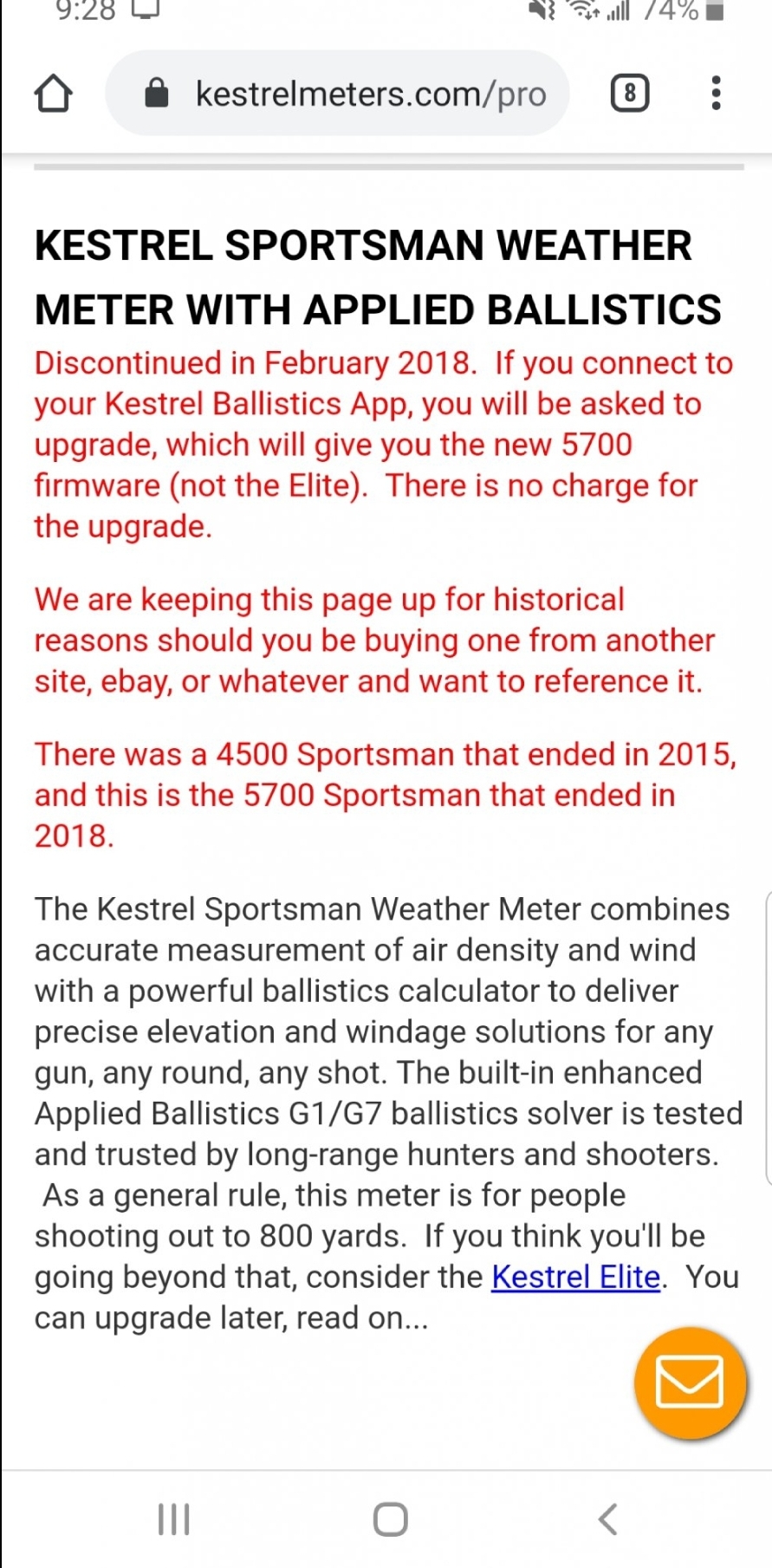The height and width of the screenshot is (1568, 772).
Task: Open the orange envelope contact button
Action: (x=690, y=1383)
